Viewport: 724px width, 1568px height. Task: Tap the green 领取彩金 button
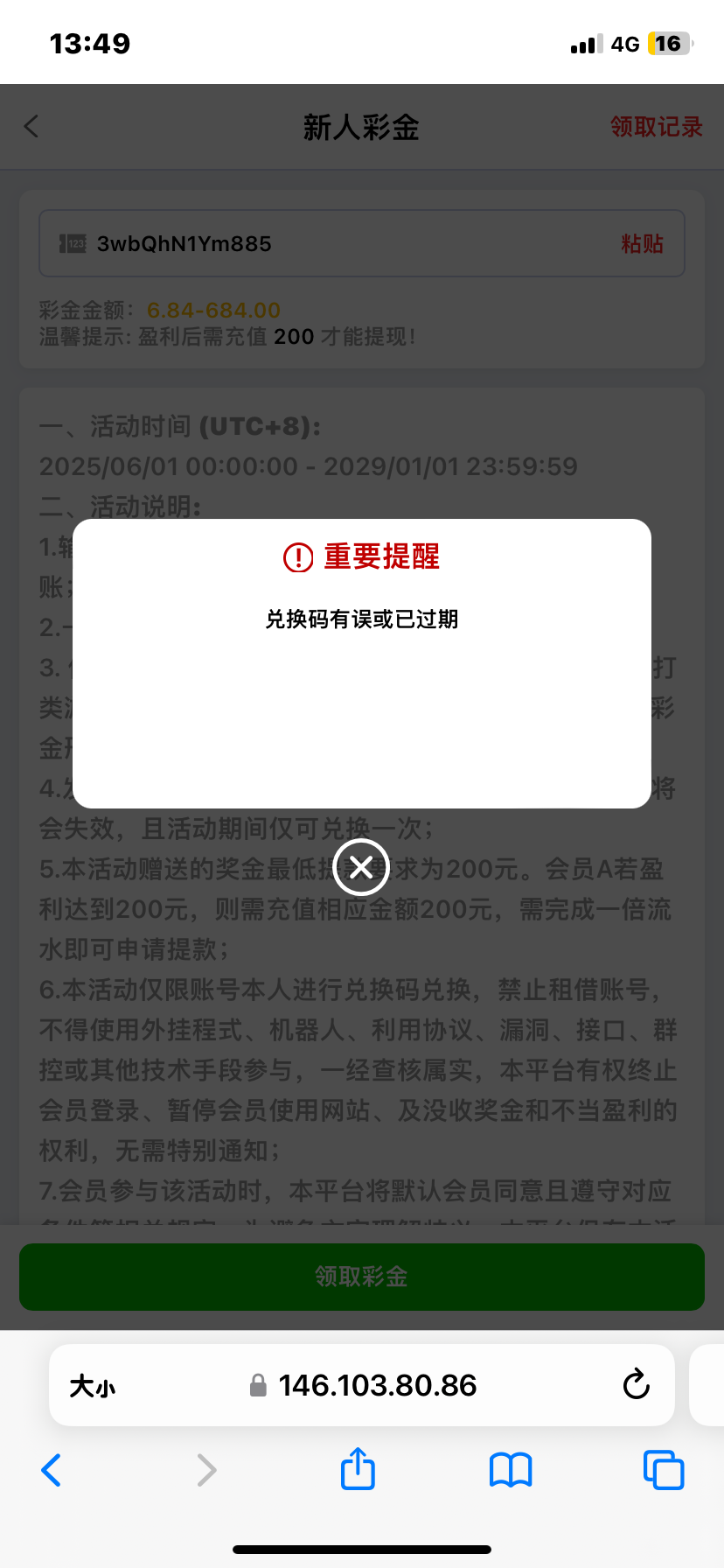point(361,1277)
